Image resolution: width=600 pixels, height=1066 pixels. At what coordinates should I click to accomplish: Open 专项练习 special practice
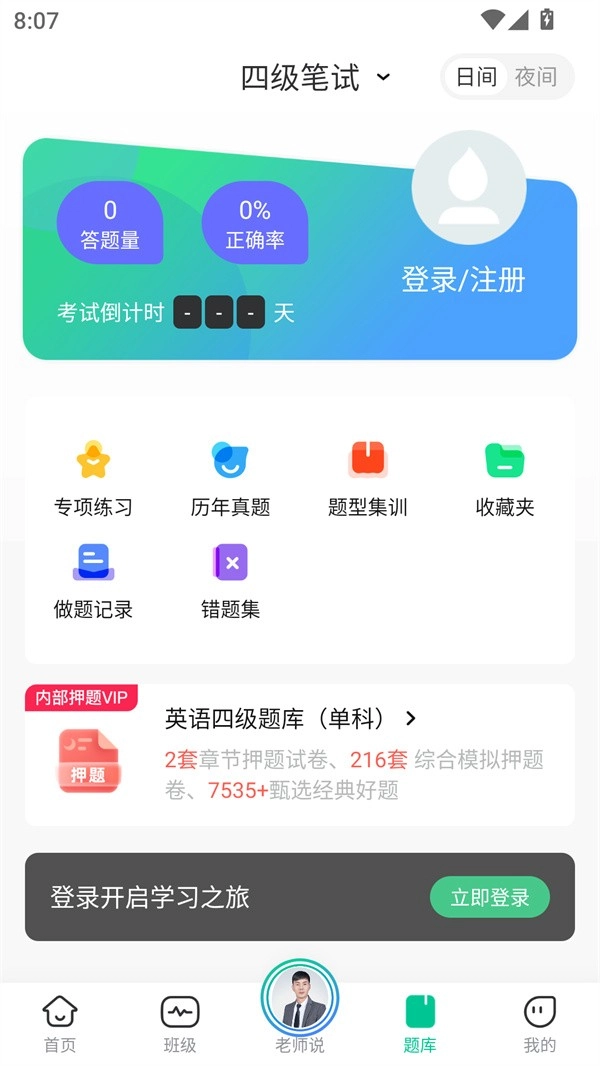pyautogui.click(x=93, y=479)
